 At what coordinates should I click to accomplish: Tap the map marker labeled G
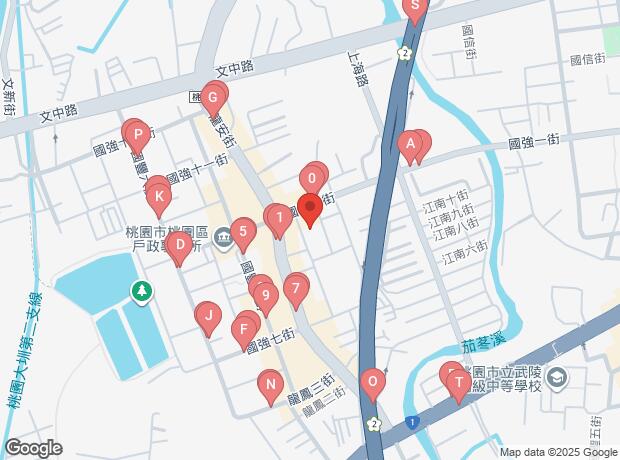[x=212, y=98]
